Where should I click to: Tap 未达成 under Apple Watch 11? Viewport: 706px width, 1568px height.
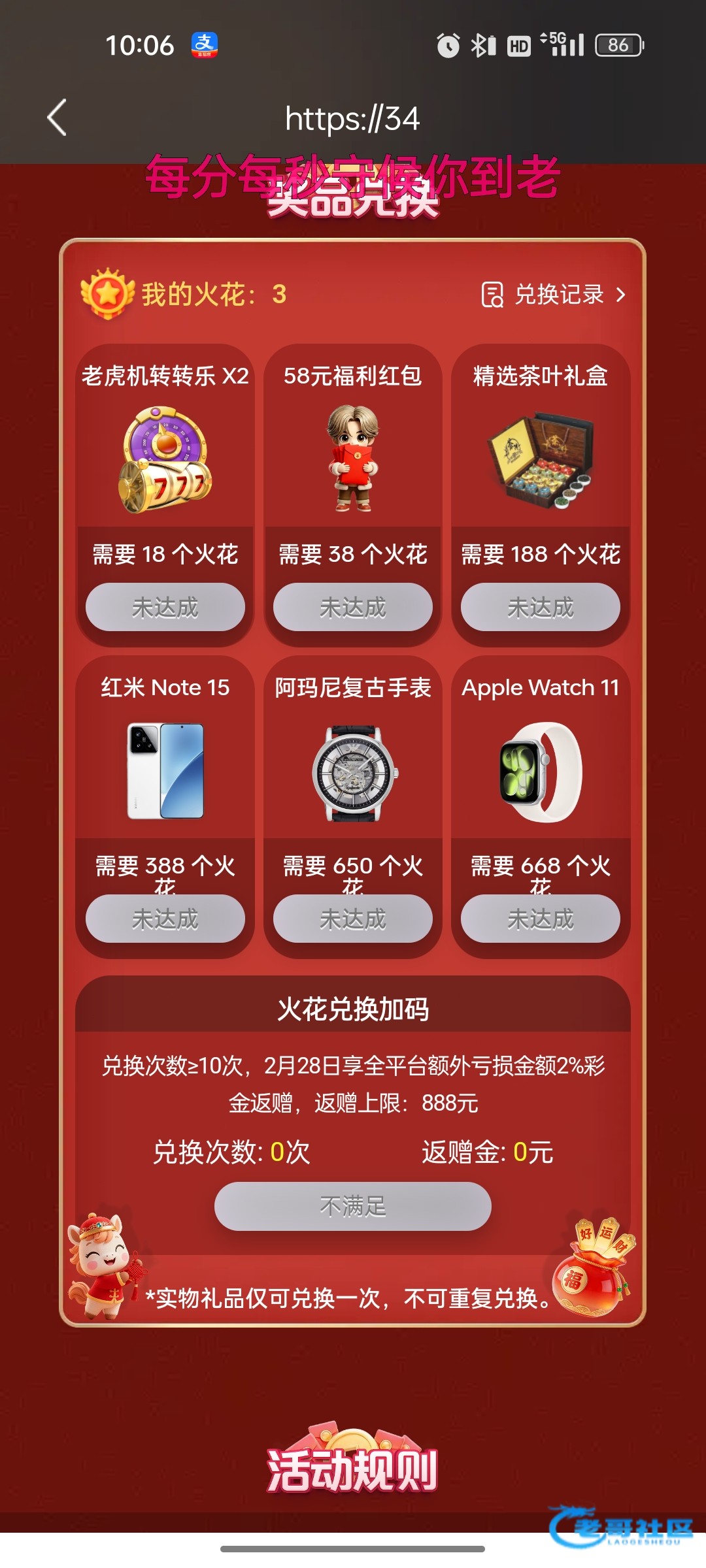[541, 919]
